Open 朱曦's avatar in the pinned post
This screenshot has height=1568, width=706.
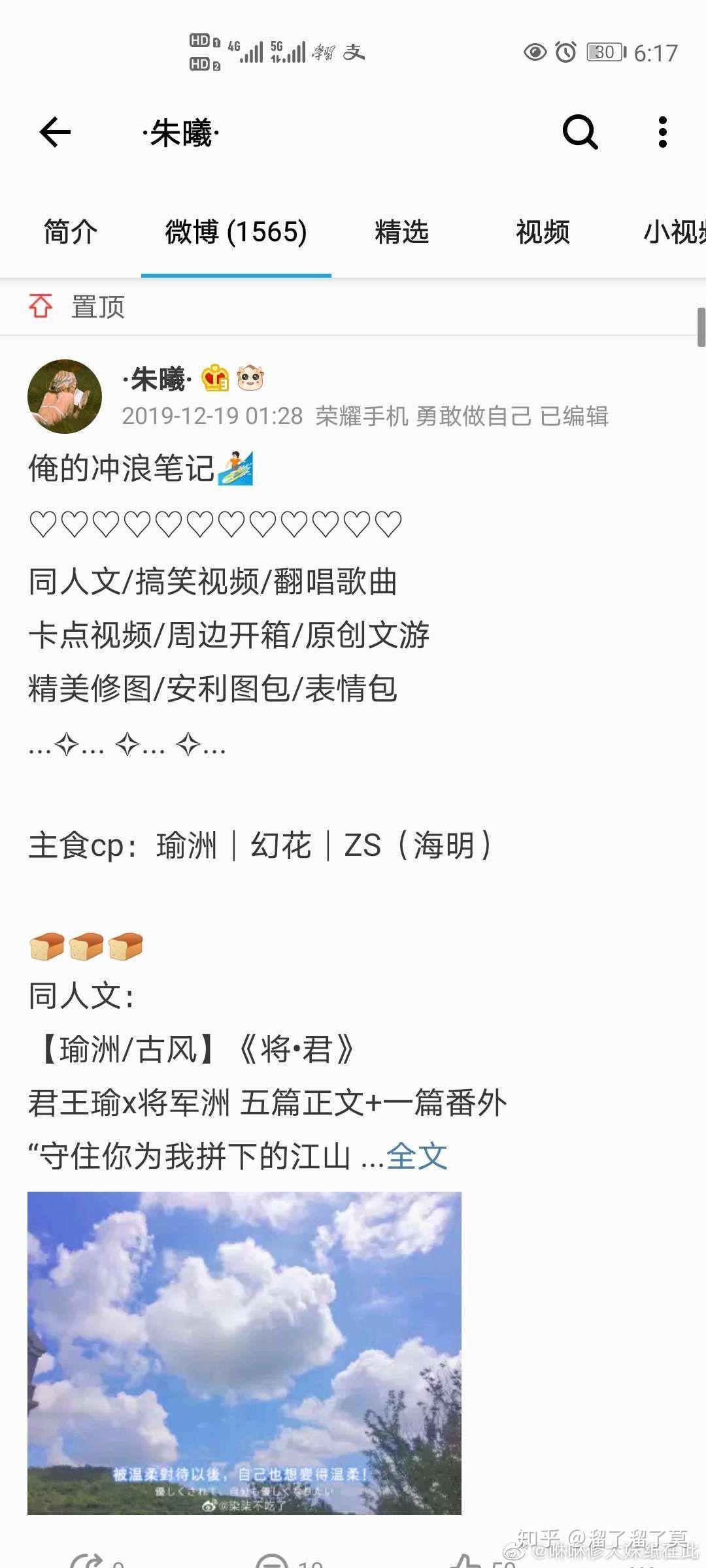pyautogui.click(x=64, y=397)
